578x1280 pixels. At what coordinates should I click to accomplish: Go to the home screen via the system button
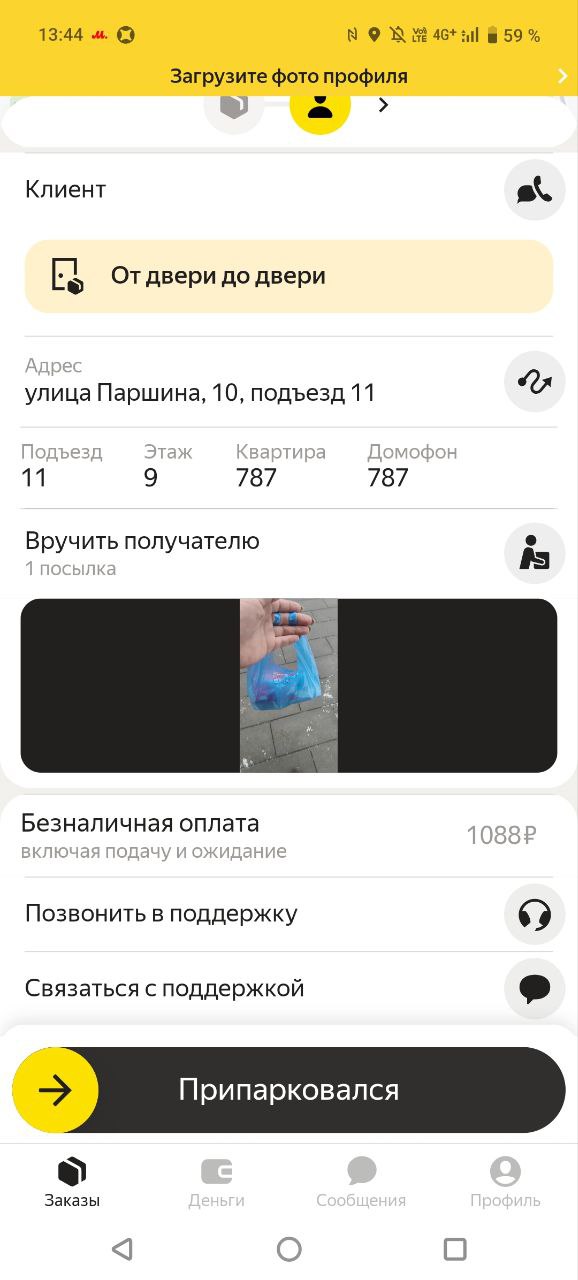289,1249
